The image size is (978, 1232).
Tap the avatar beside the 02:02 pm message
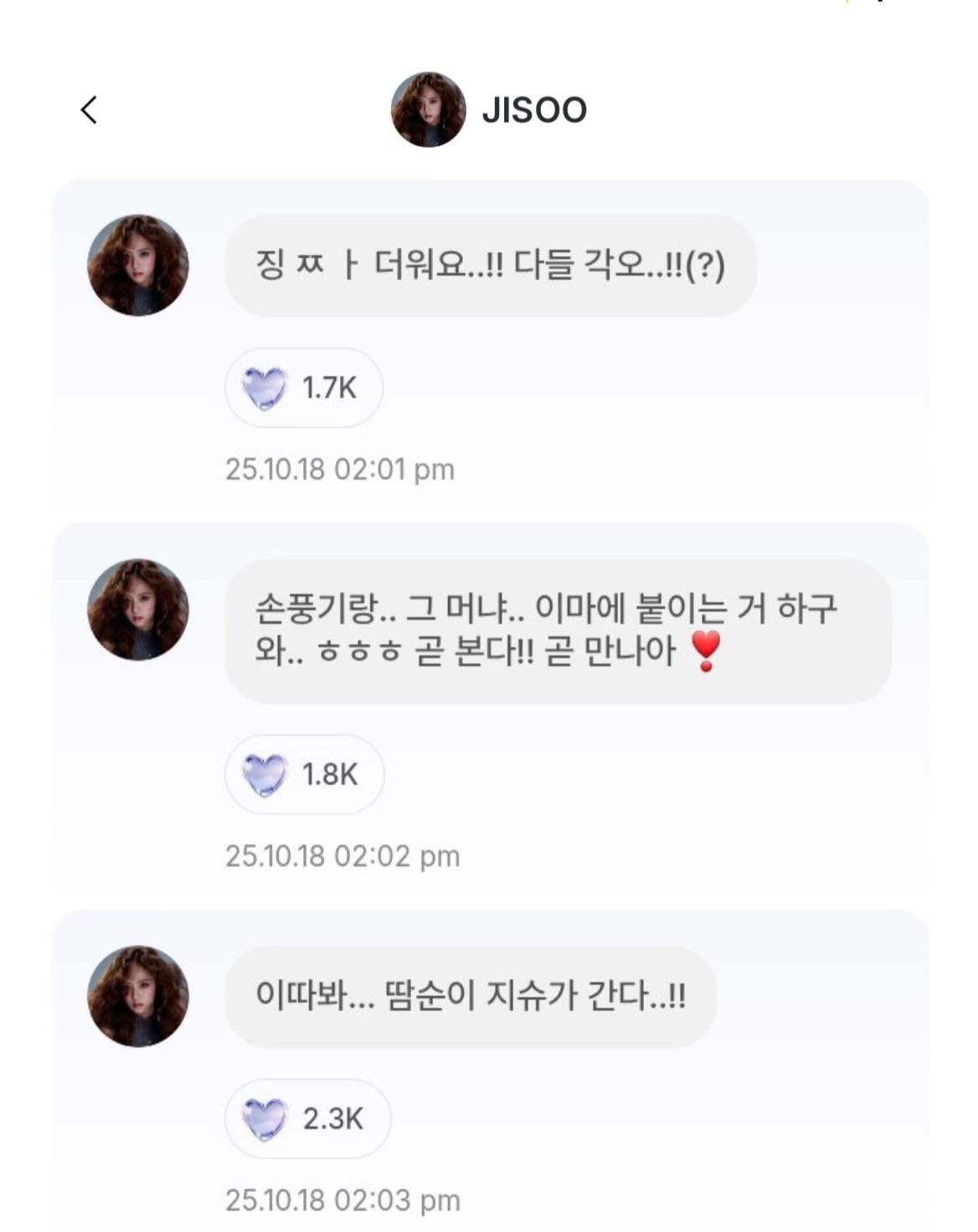138,609
